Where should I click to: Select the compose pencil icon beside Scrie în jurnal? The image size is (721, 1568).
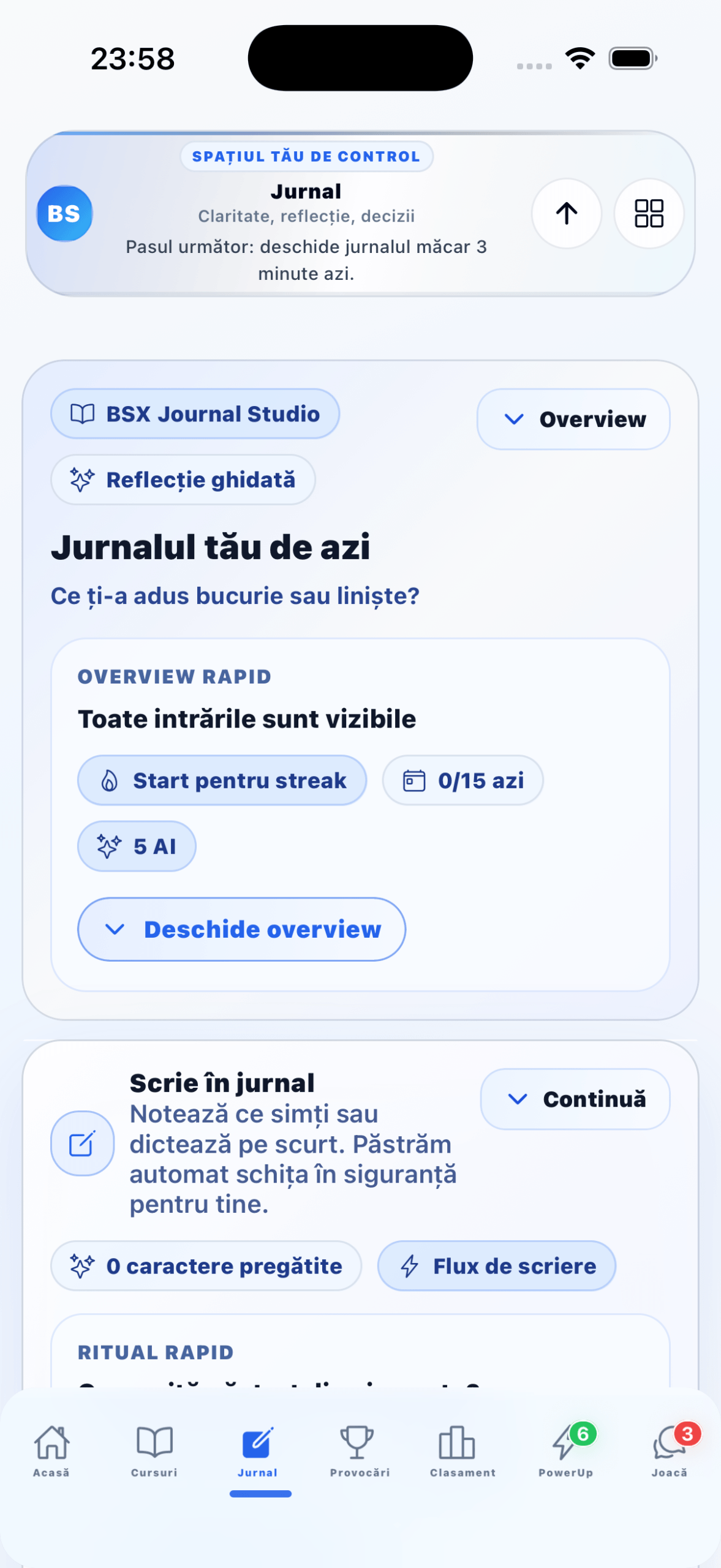pos(83,1143)
